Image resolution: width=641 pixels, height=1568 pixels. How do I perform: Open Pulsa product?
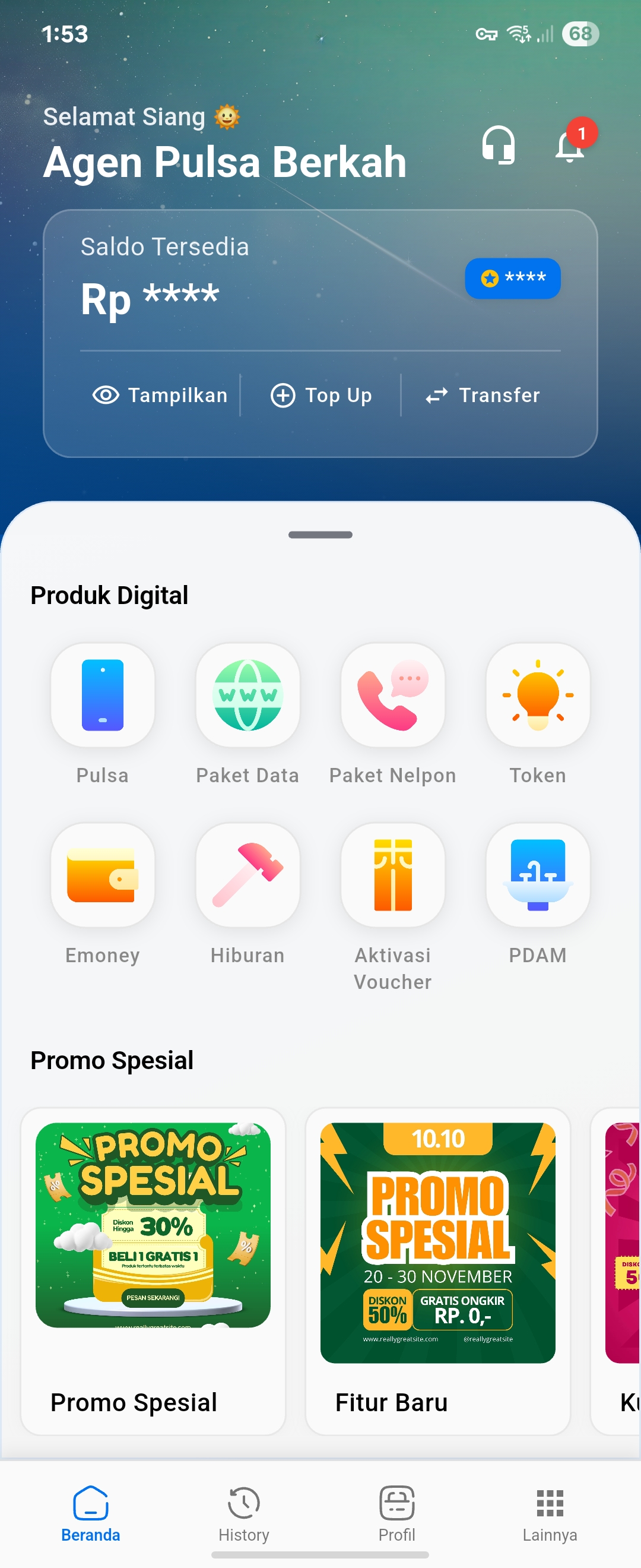pos(103,694)
